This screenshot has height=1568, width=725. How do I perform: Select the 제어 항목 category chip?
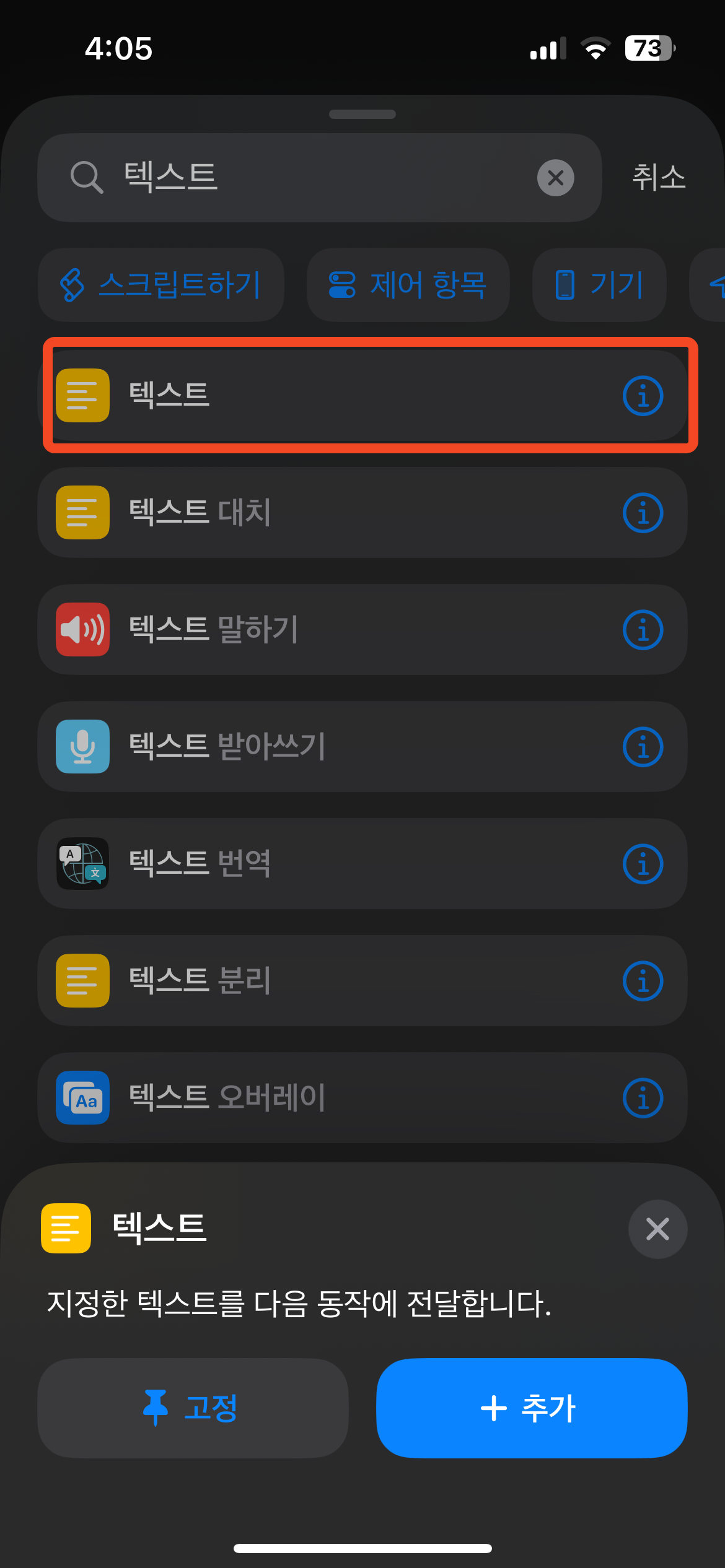[408, 285]
